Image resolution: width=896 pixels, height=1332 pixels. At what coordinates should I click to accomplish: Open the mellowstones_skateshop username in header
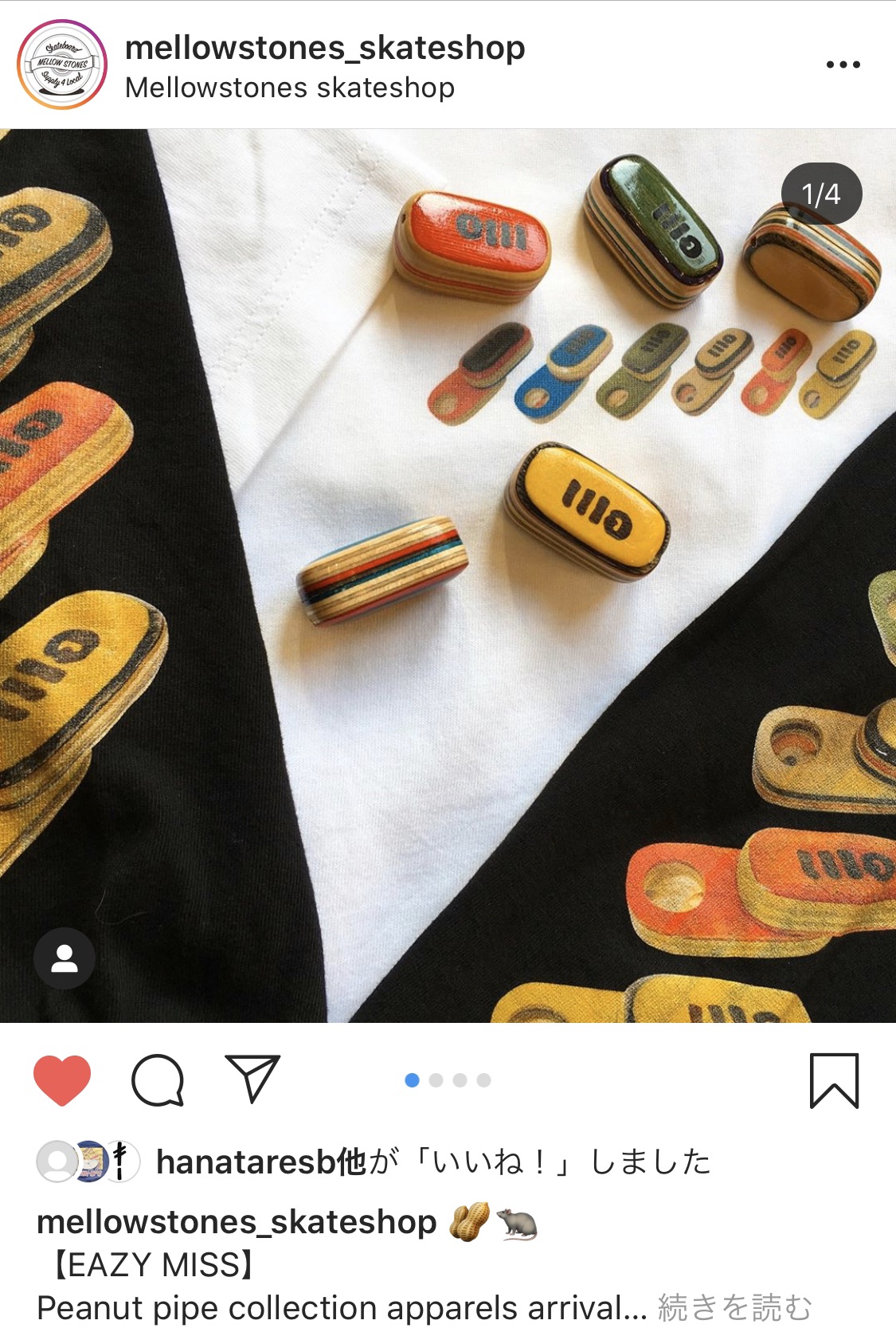pos(325,49)
